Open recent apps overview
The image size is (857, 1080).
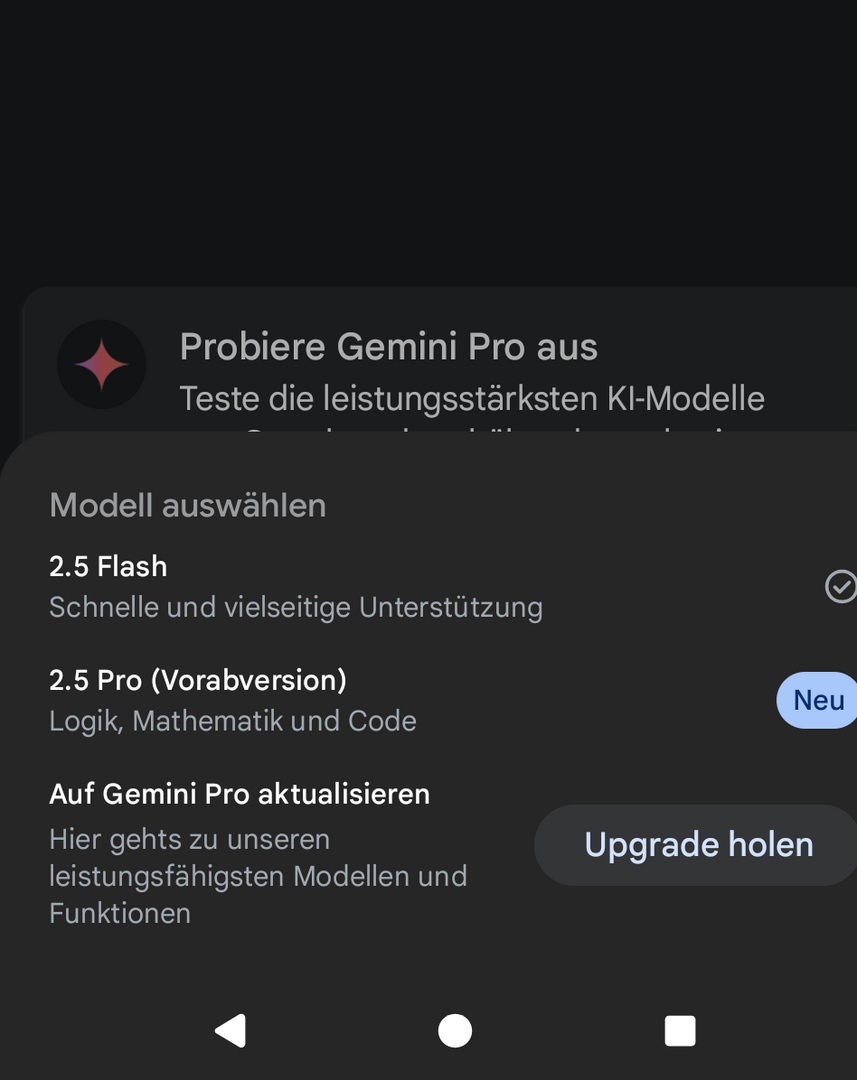point(680,1030)
